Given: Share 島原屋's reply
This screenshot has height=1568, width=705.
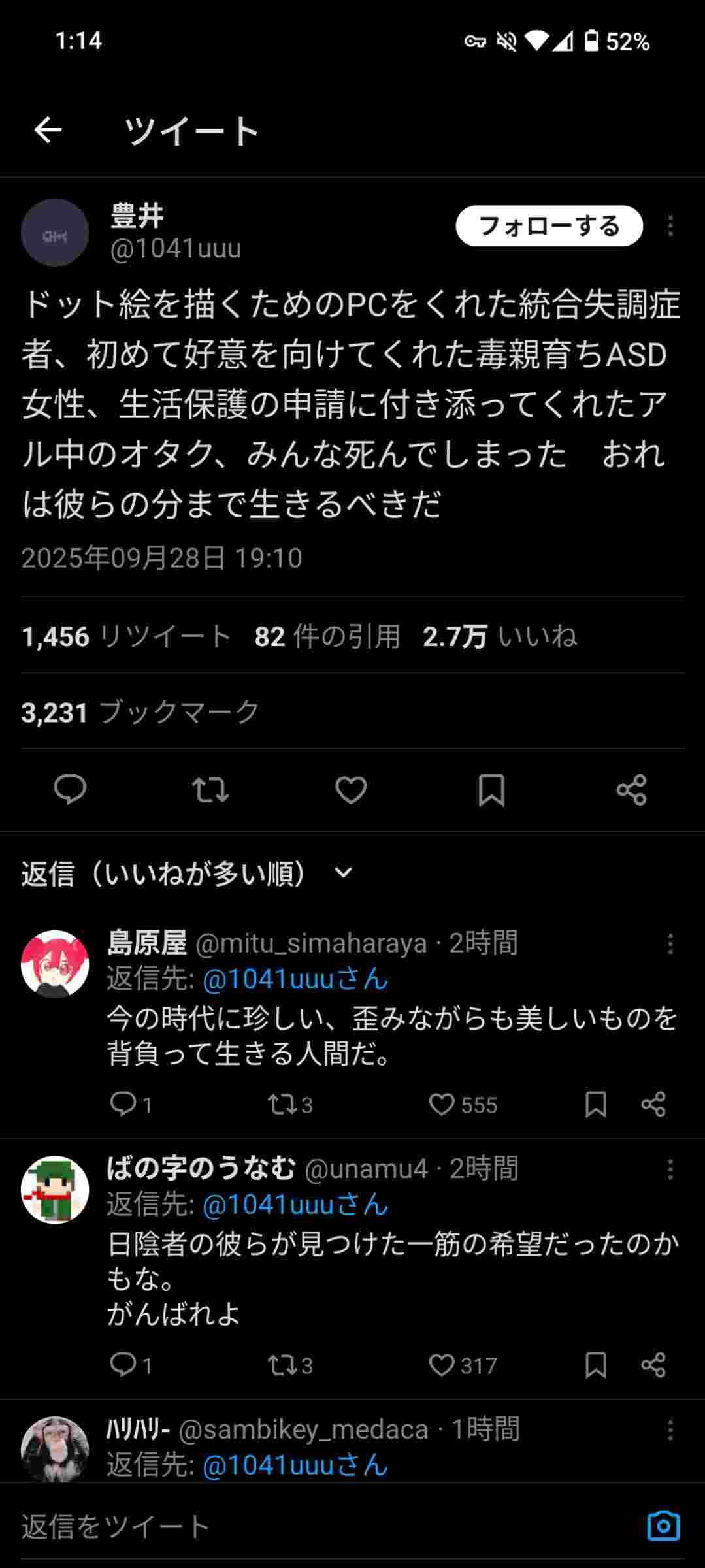Looking at the screenshot, I should tap(653, 1104).
